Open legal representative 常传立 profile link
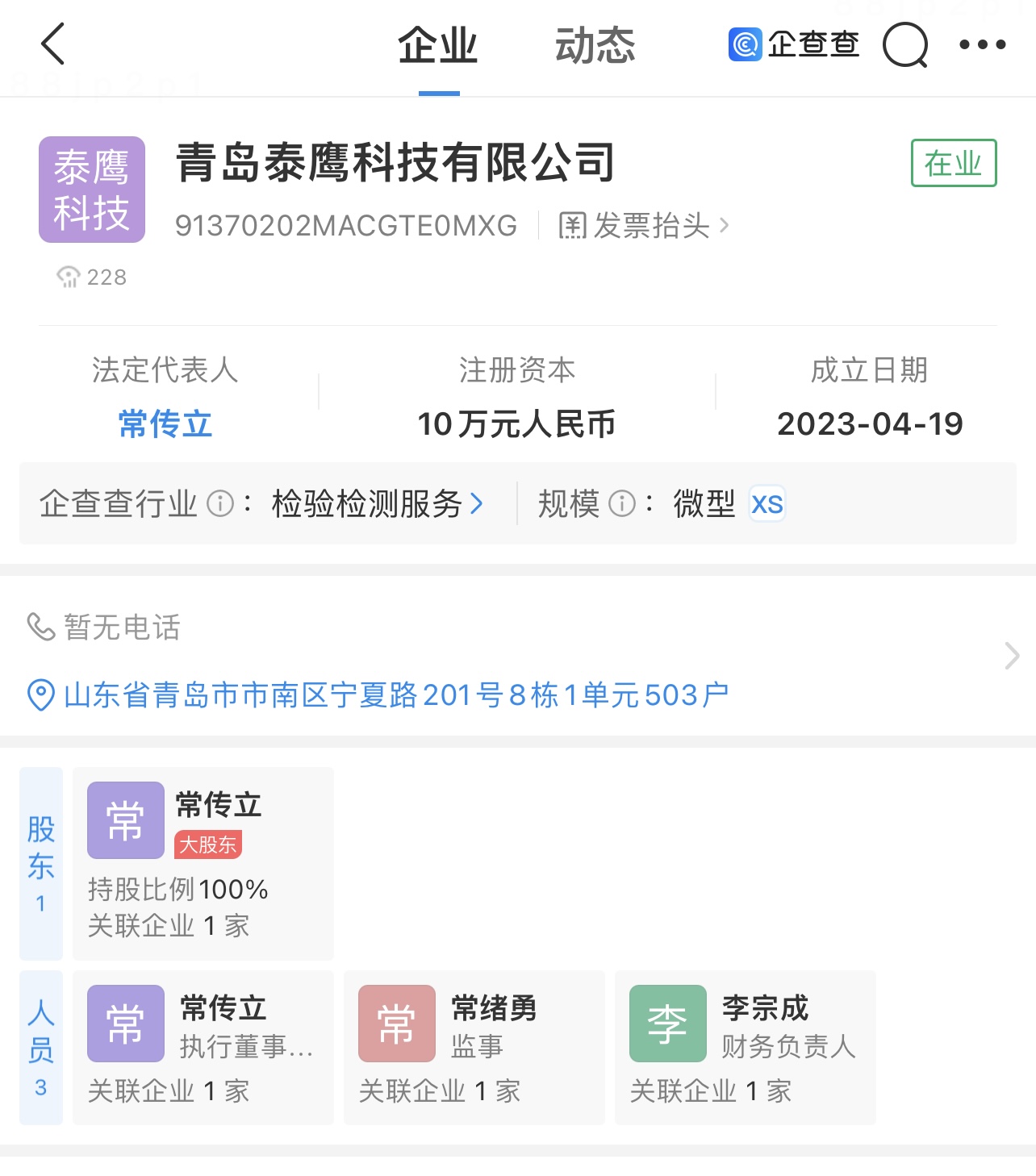 click(165, 423)
